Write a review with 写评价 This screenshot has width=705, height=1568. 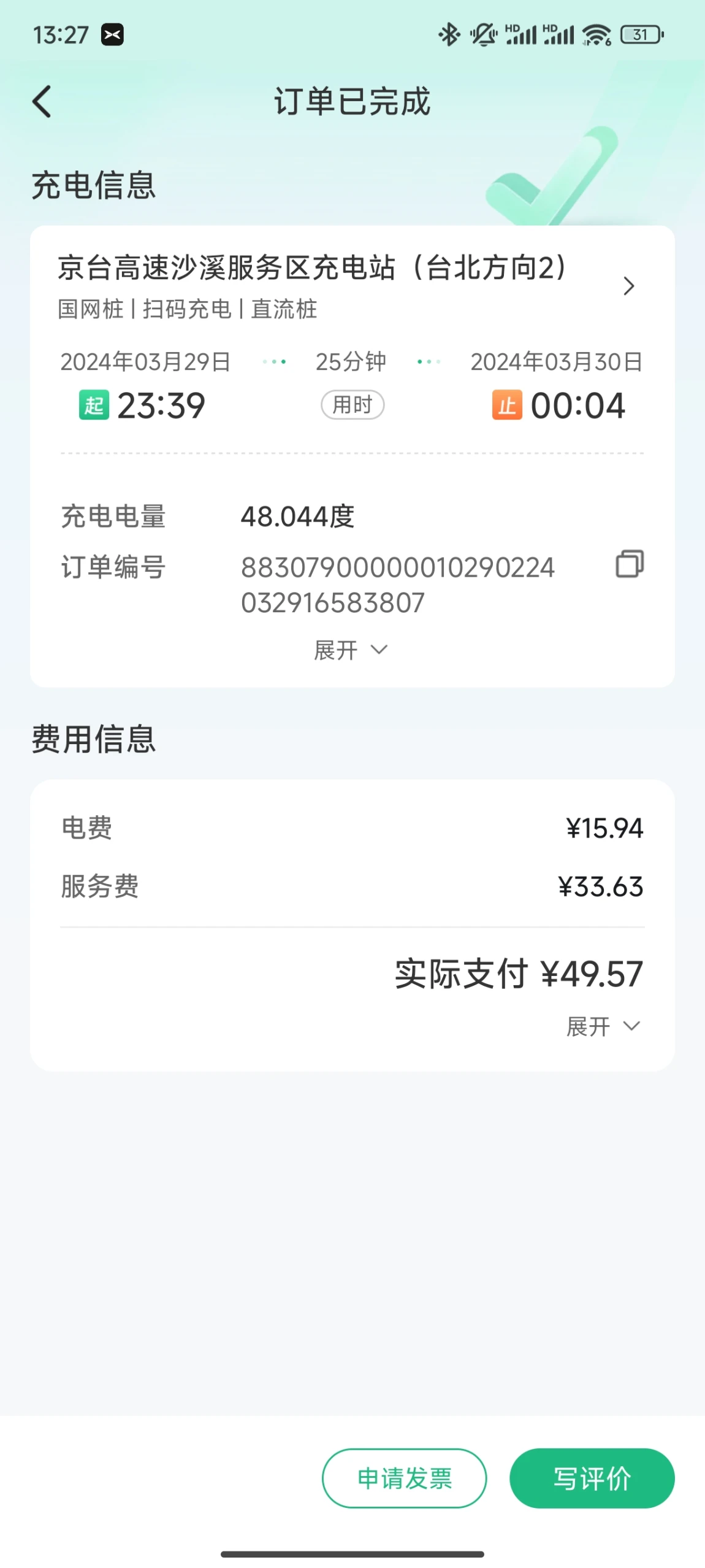592,1478
